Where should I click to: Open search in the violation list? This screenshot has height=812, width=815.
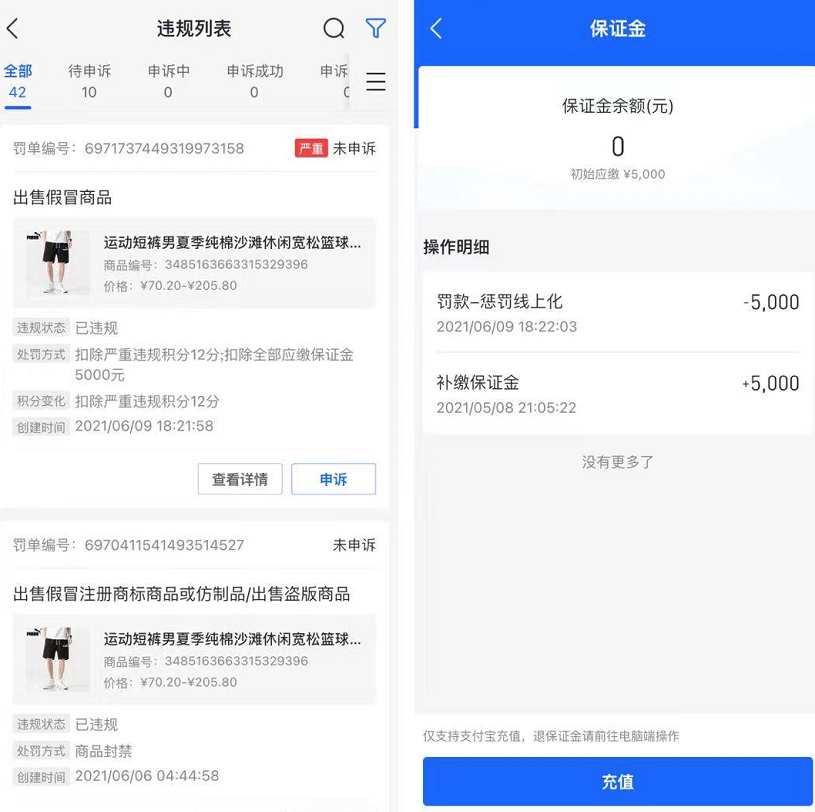coord(334,29)
